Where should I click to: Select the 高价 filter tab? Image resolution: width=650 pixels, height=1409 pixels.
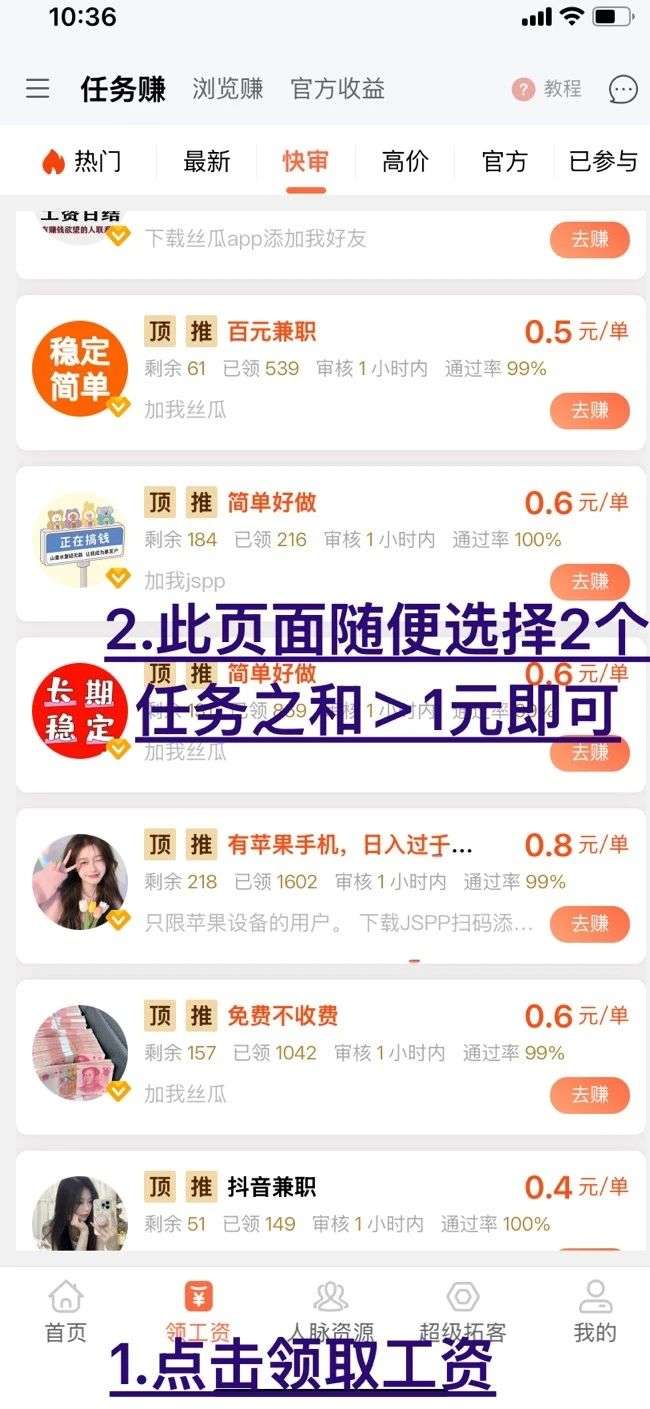point(405,161)
